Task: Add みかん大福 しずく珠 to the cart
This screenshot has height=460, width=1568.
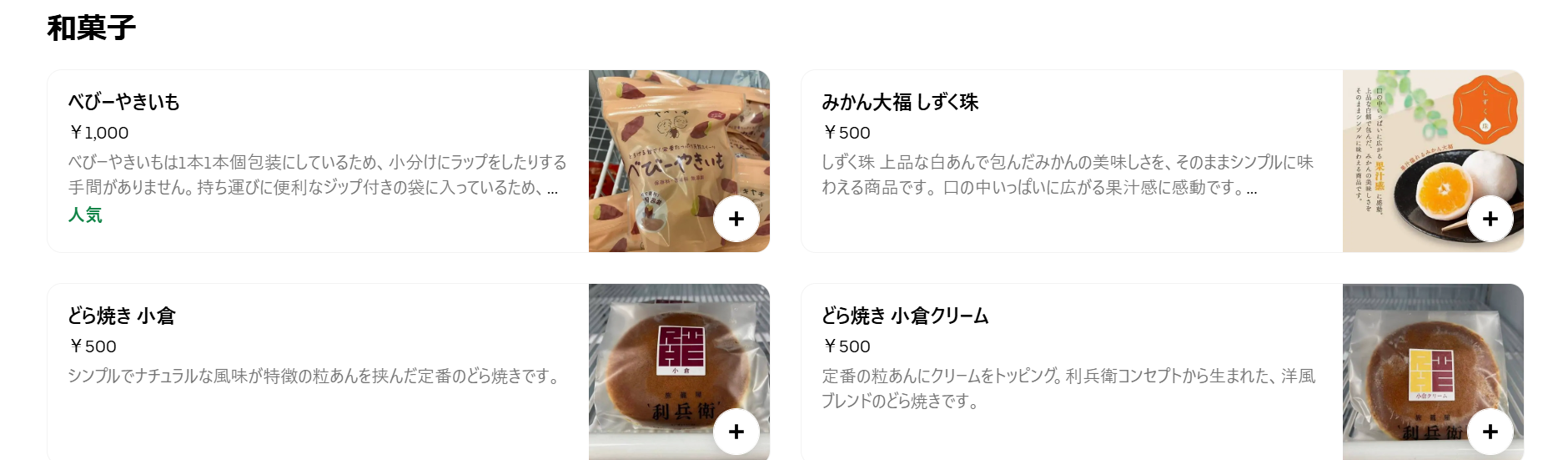Action: [x=1490, y=220]
